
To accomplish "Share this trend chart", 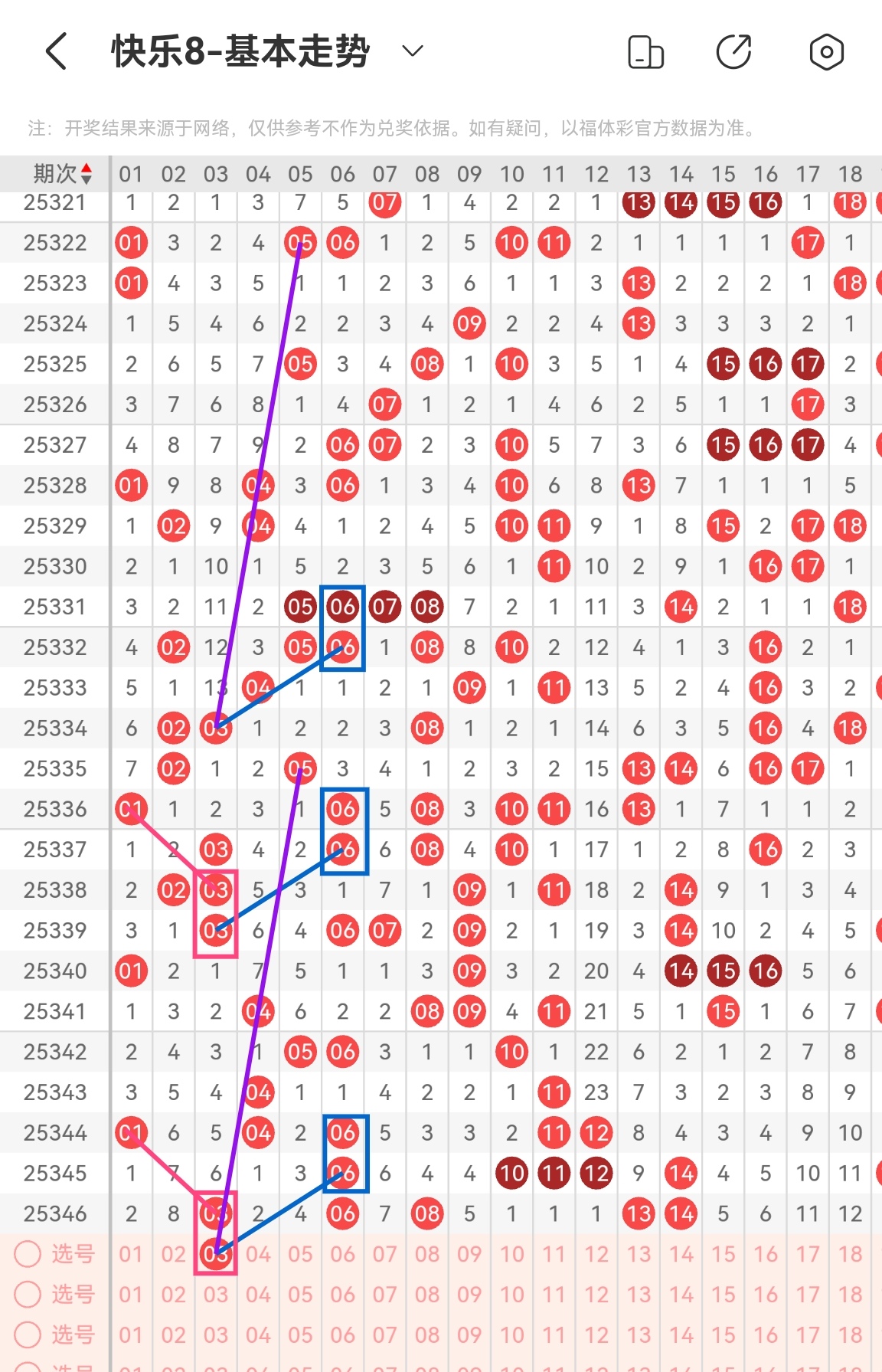I will 733,52.
